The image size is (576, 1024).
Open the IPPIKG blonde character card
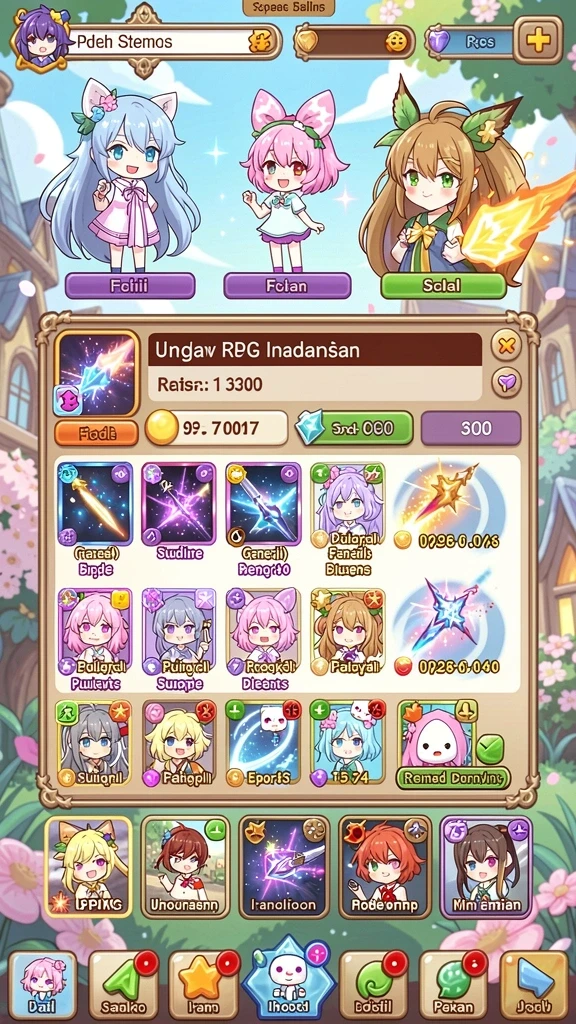[x=88, y=867]
